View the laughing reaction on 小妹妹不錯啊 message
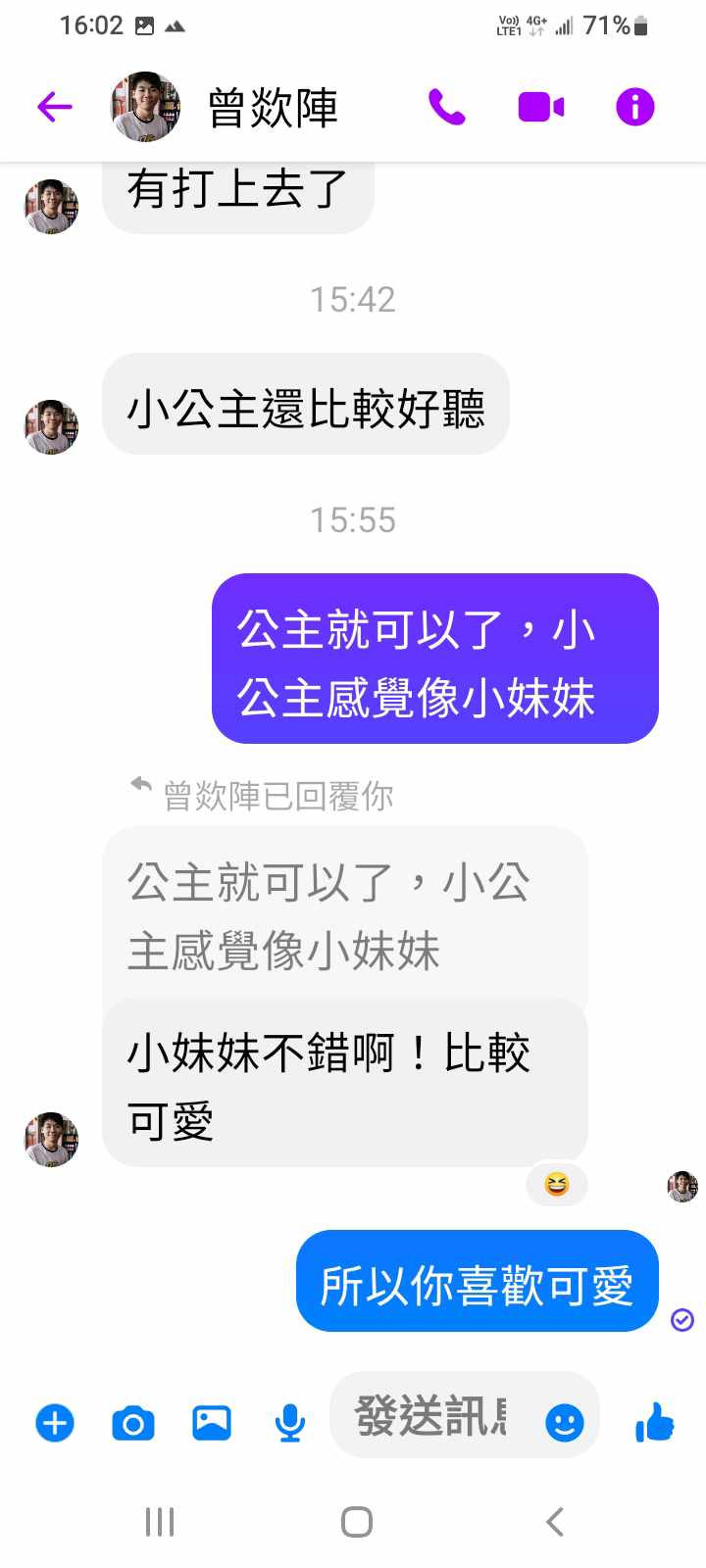 point(556,1185)
